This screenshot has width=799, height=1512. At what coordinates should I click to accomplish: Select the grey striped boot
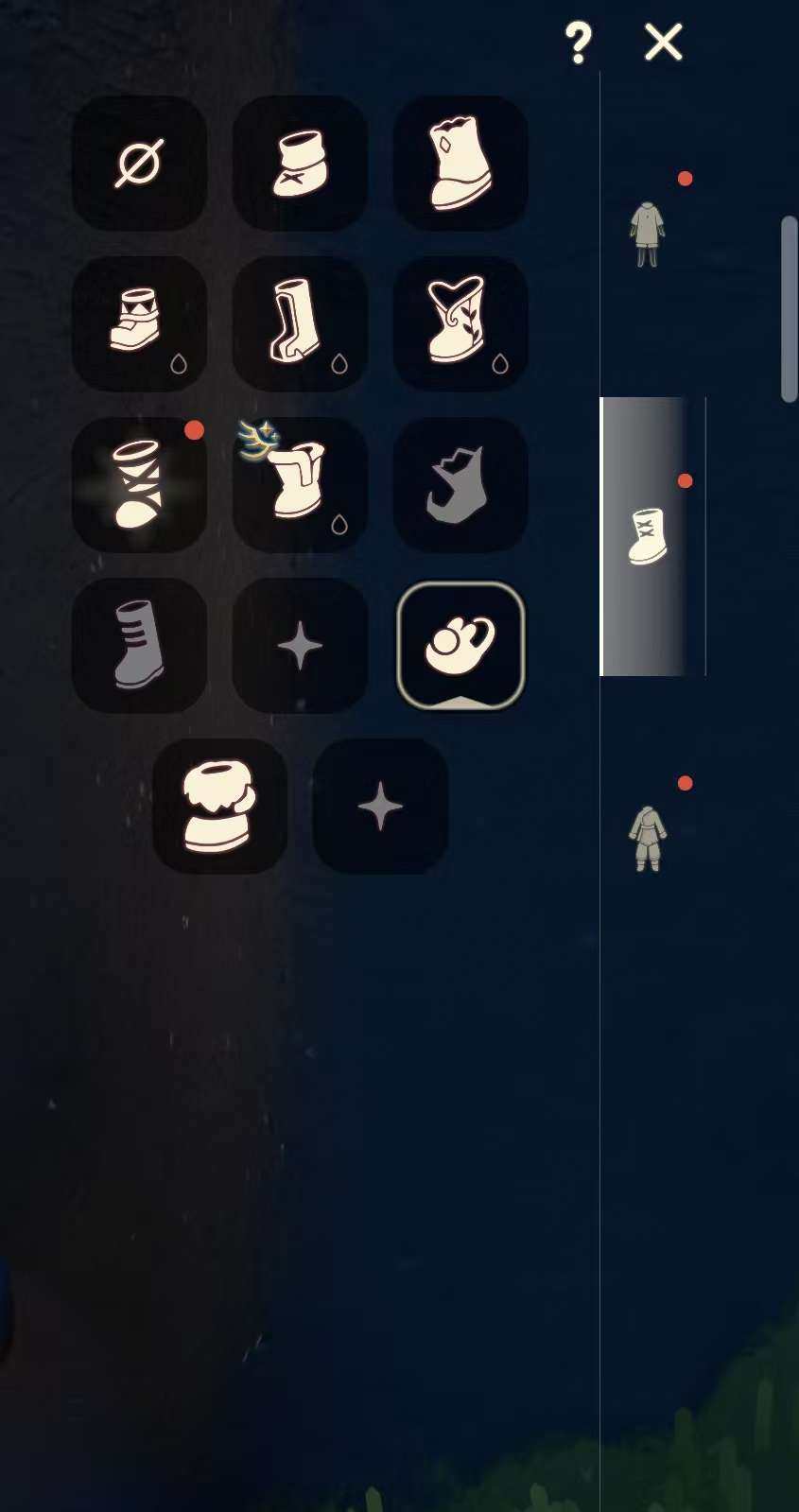tap(139, 645)
